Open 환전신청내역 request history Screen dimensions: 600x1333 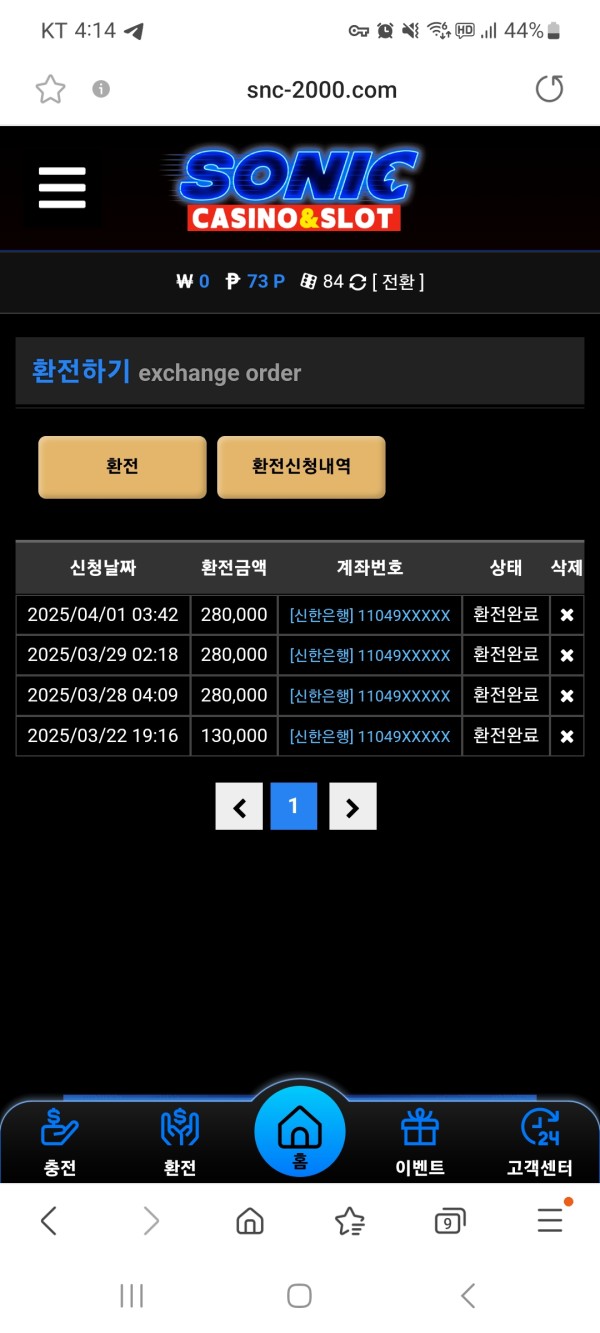pos(301,466)
